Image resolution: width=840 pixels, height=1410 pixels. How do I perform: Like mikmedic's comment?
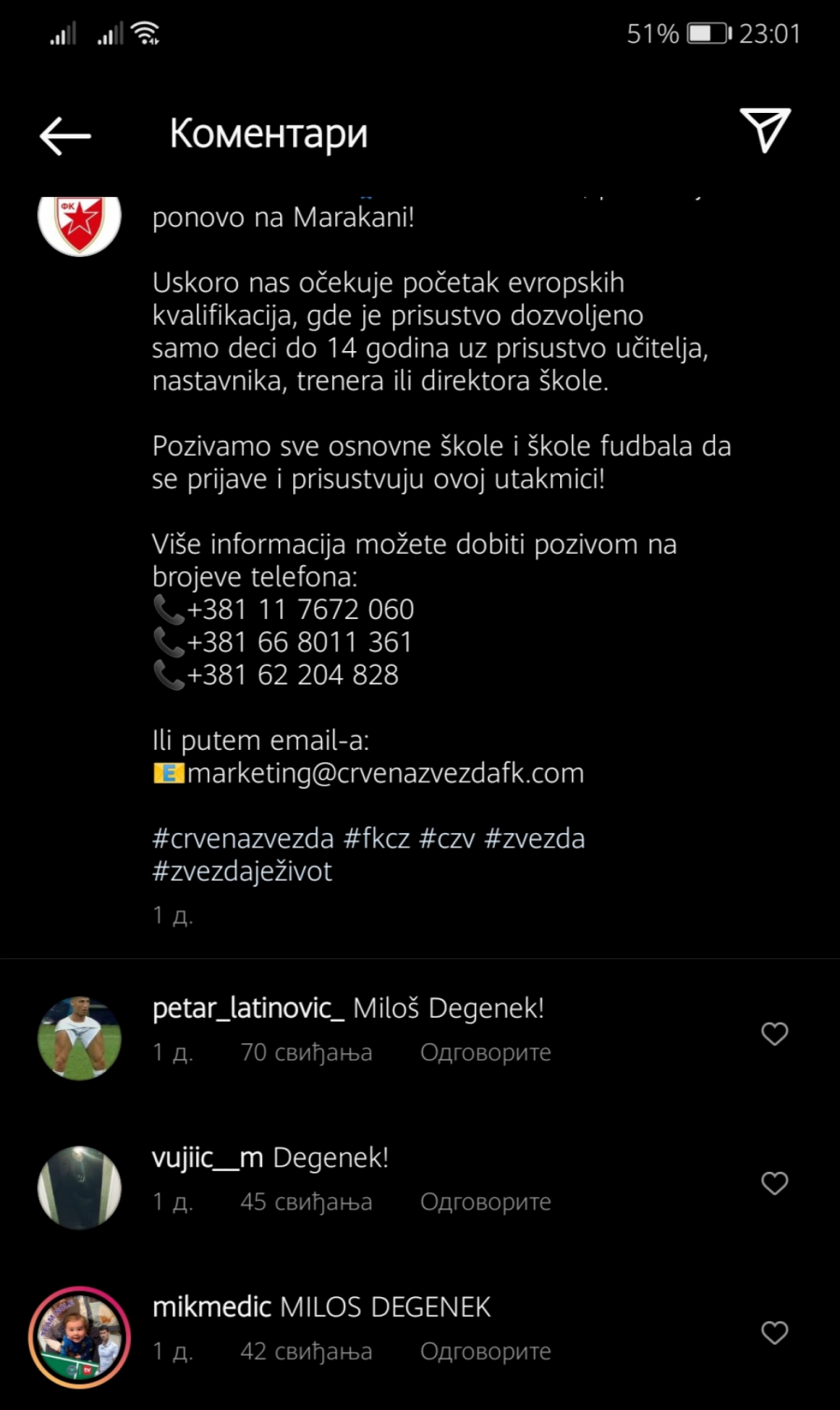pyautogui.click(x=774, y=1332)
